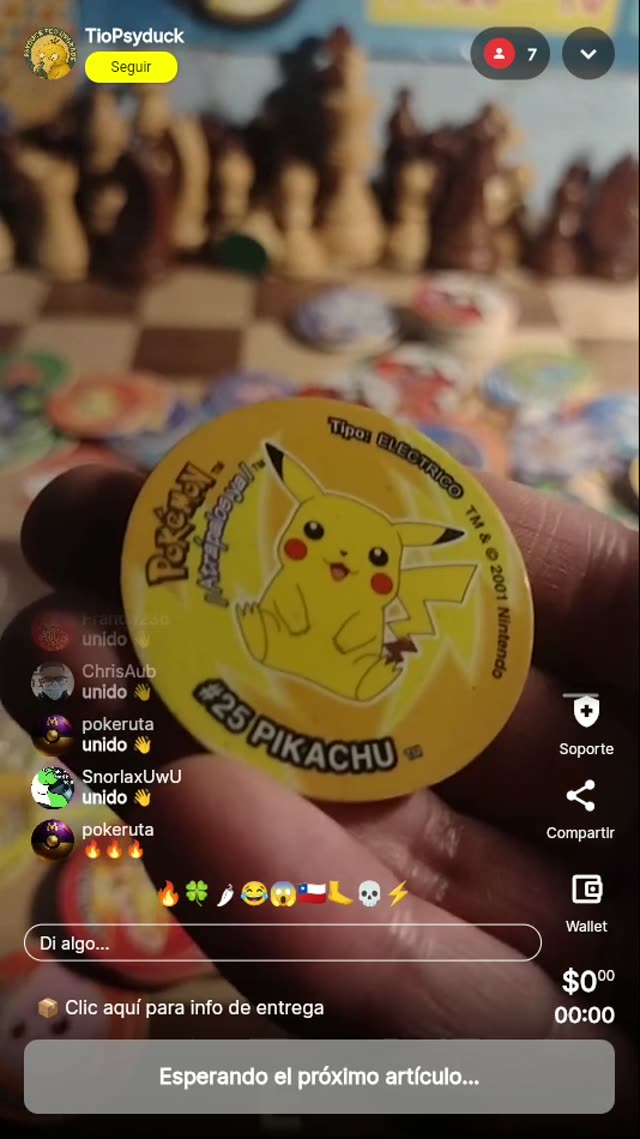Image resolution: width=640 pixels, height=1139 pixels.
Task: Send the lightning bolt emoji reaction
Action: 398,893
